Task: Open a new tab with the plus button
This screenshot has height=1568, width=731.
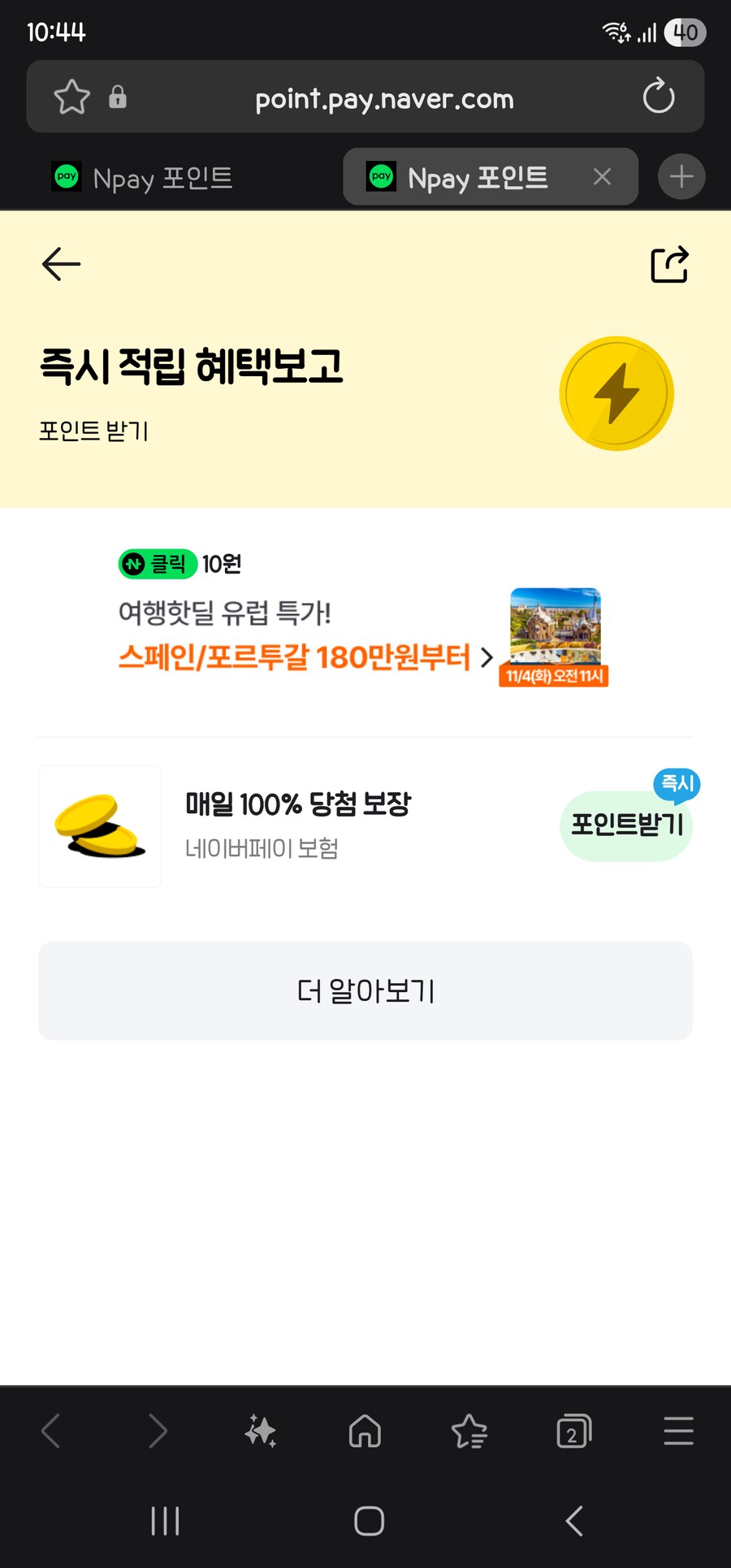Action: [x=681, y=176]
